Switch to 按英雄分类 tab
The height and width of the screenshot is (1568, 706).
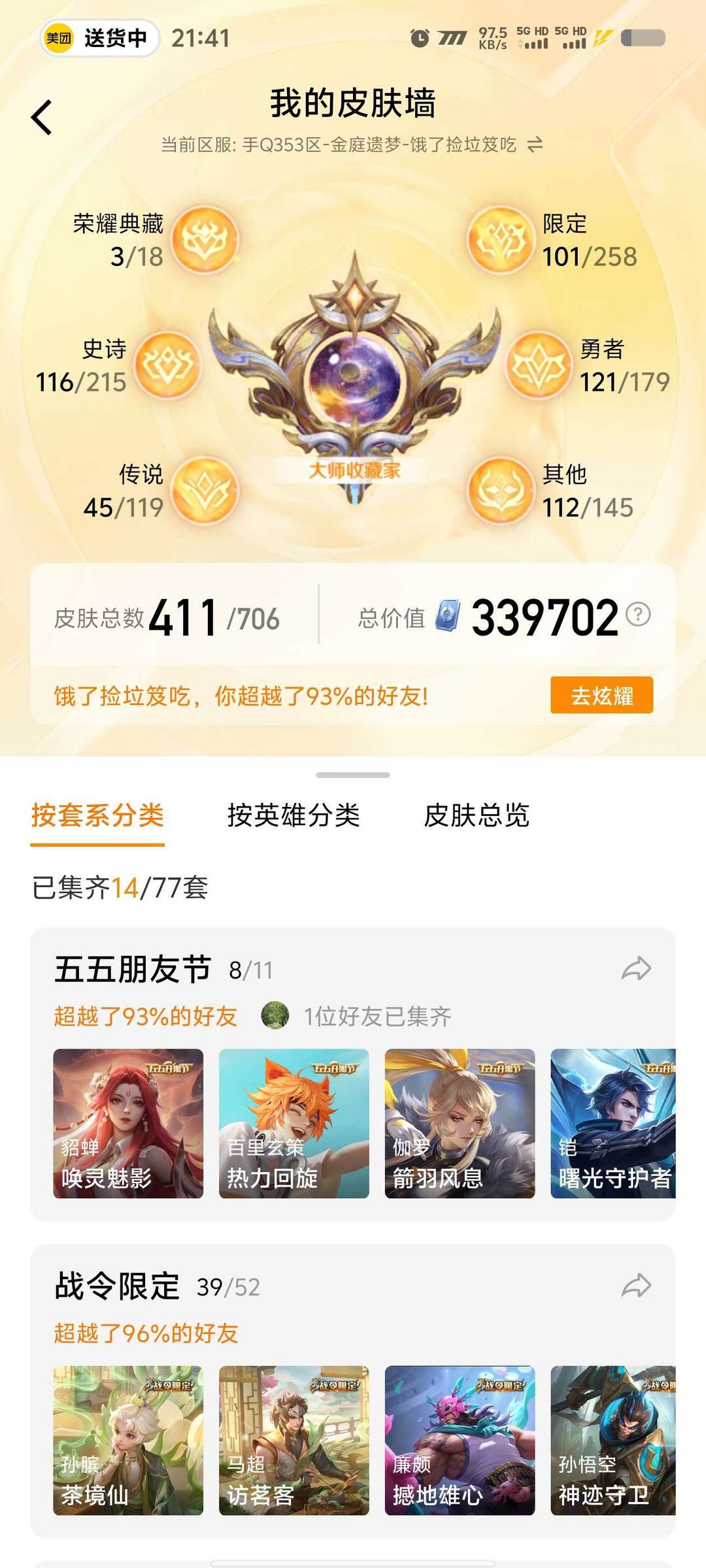294,815
